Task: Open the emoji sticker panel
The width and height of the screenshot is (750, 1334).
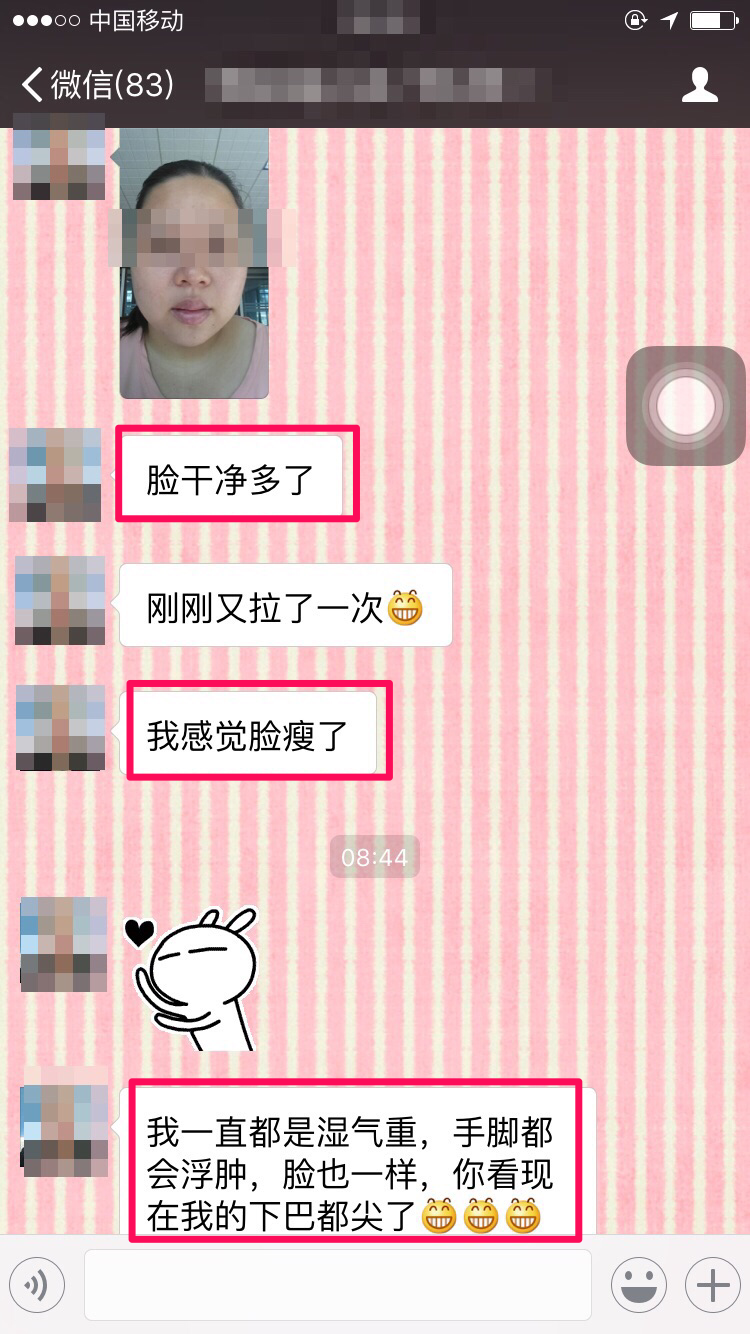Action: (x=639, y=1284)
